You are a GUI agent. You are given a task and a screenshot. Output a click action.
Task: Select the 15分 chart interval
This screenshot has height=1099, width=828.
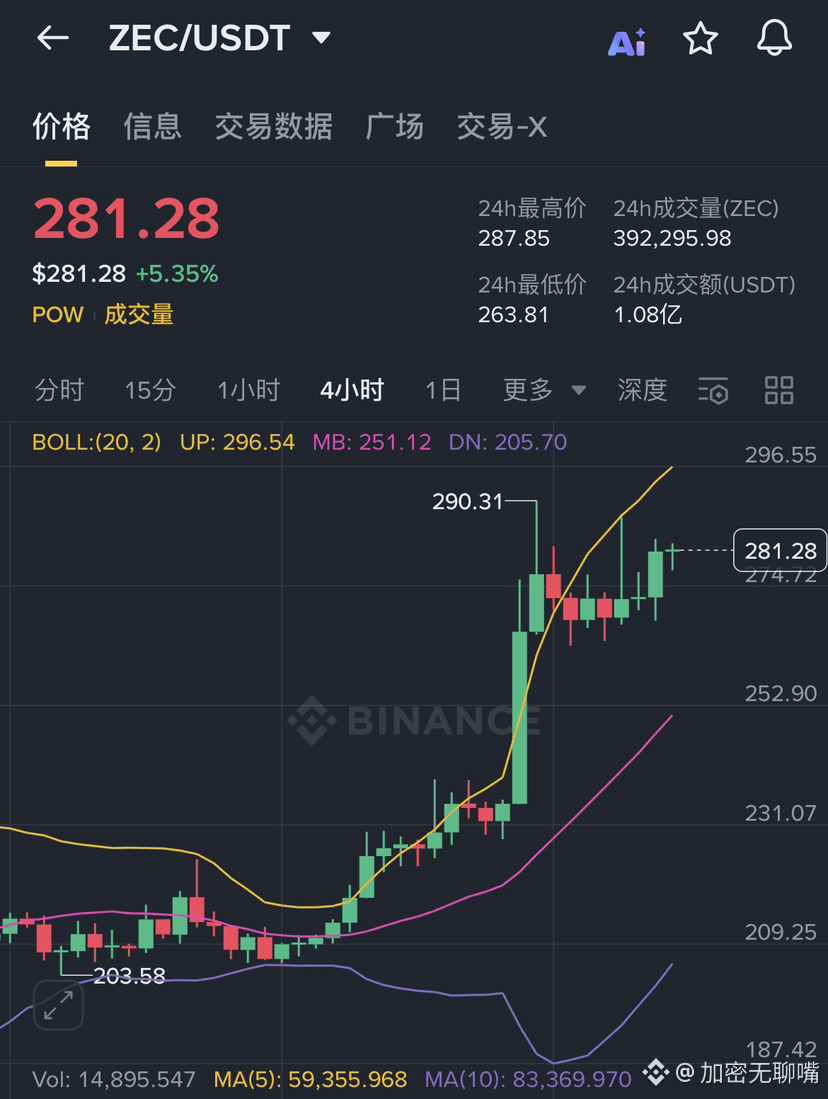click(x=150, y=390)
